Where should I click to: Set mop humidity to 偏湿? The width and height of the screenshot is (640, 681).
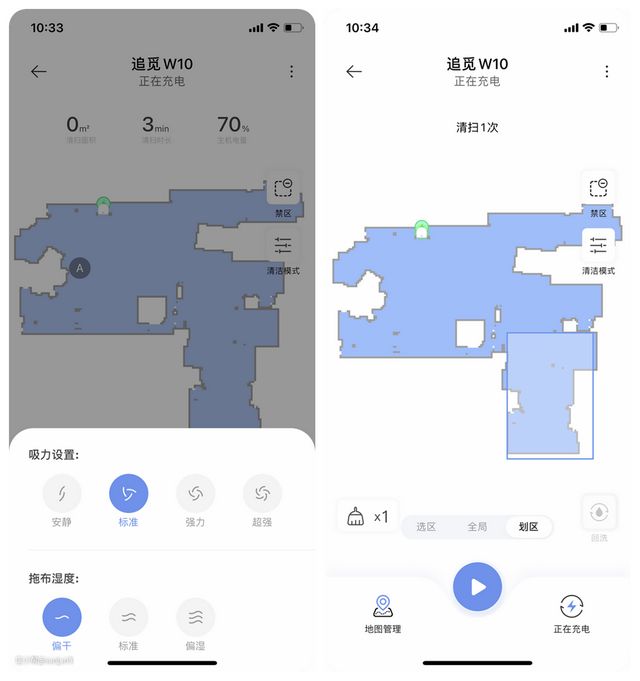coord(195,618)
